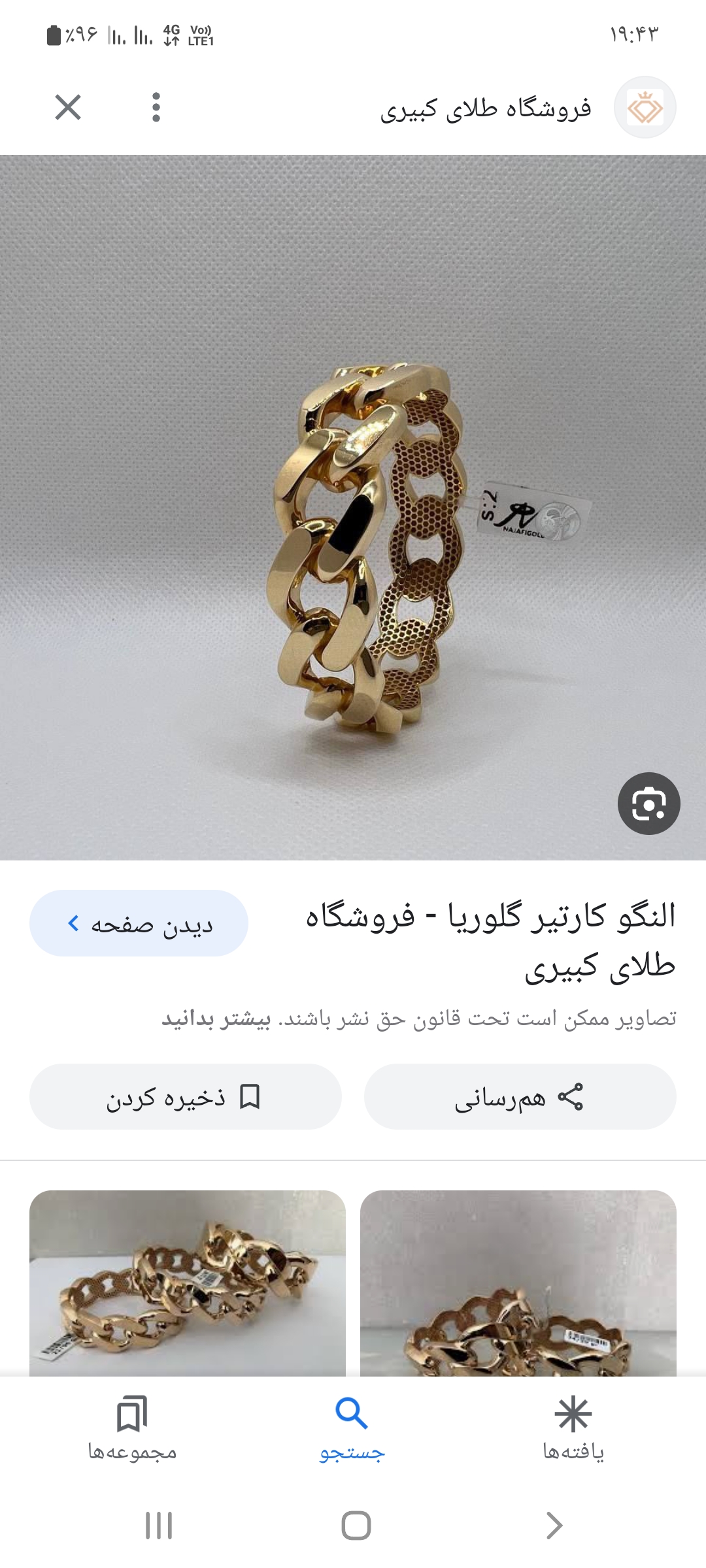Go to the home screen
The width and height of the screenshot is (706, 1568).
(x=356, y=1526)
